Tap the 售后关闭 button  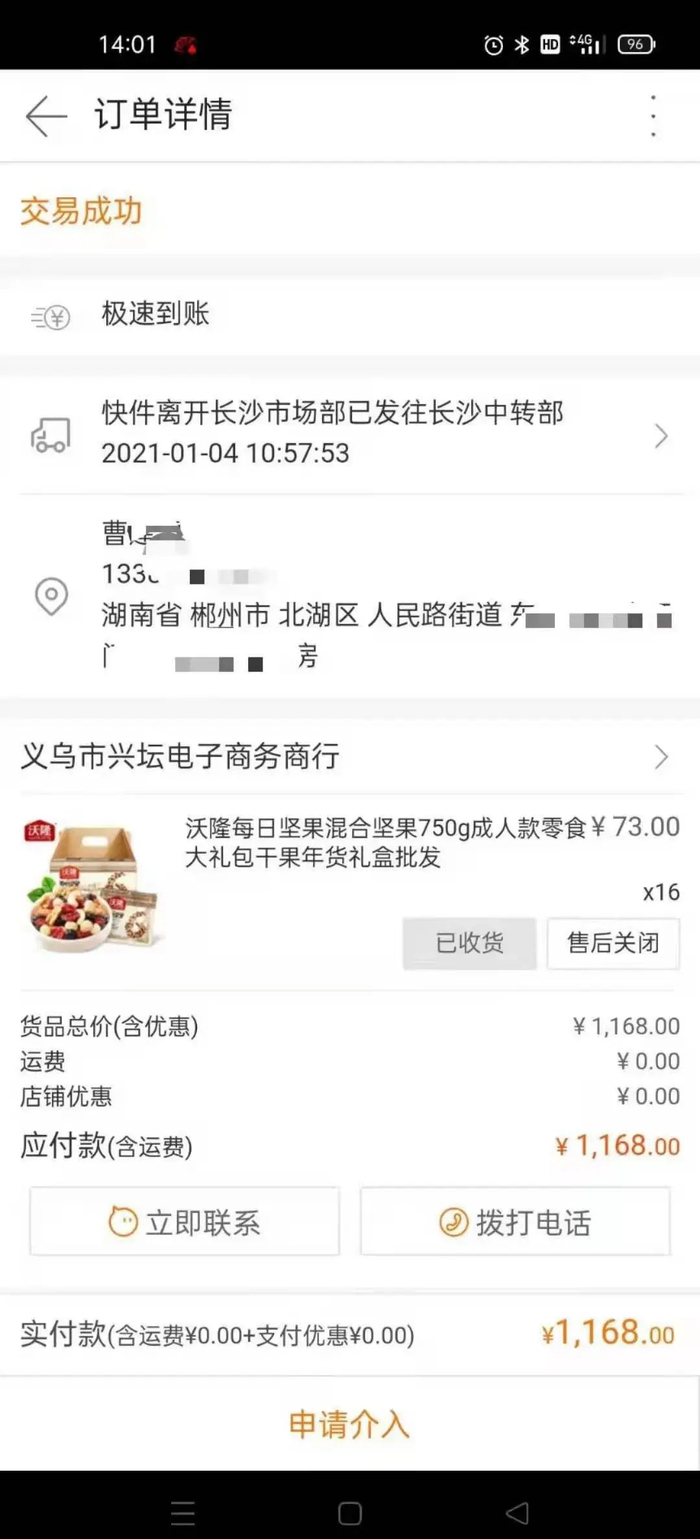pos(613,943)
